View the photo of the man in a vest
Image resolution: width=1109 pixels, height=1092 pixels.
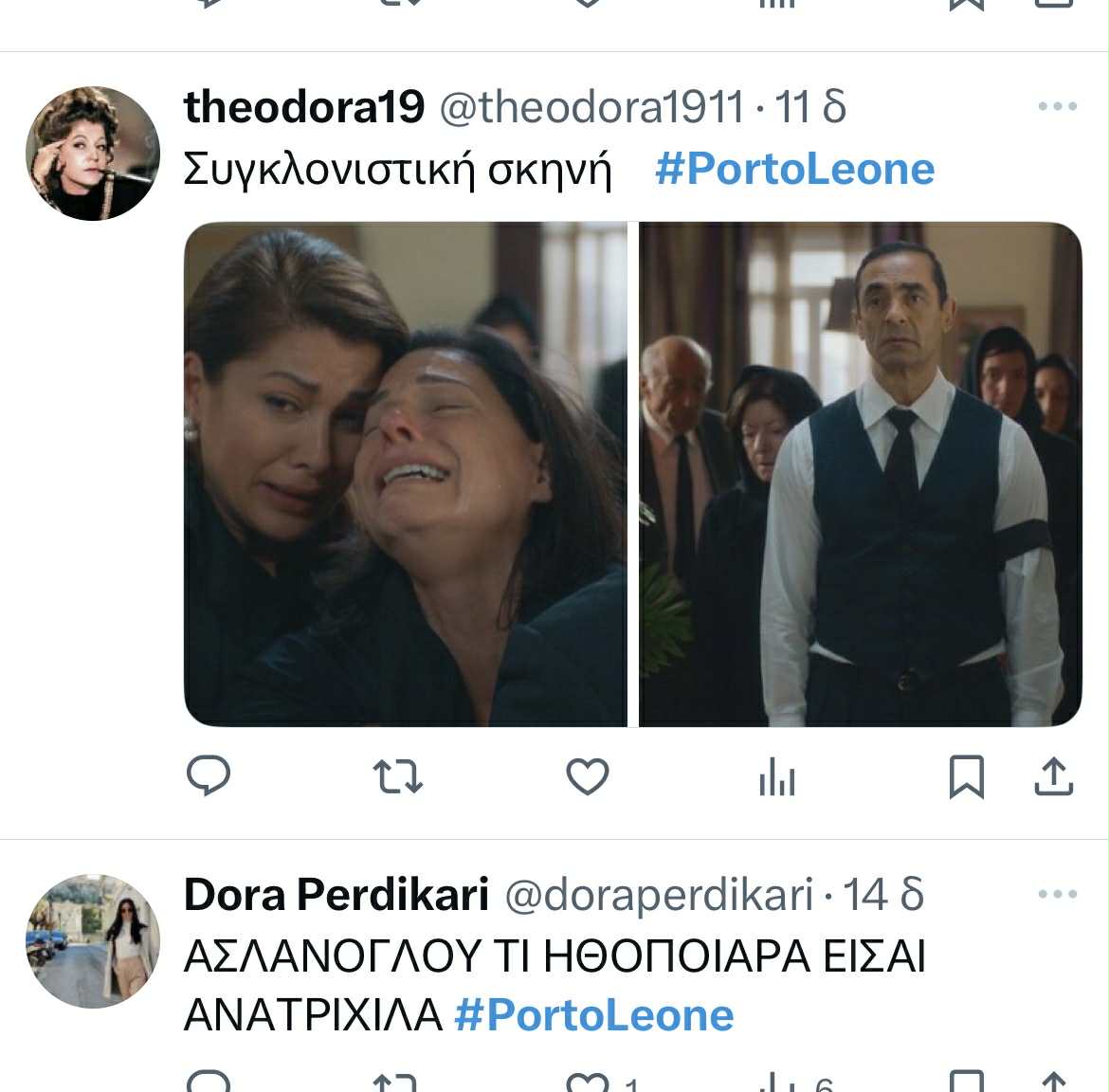860,474
